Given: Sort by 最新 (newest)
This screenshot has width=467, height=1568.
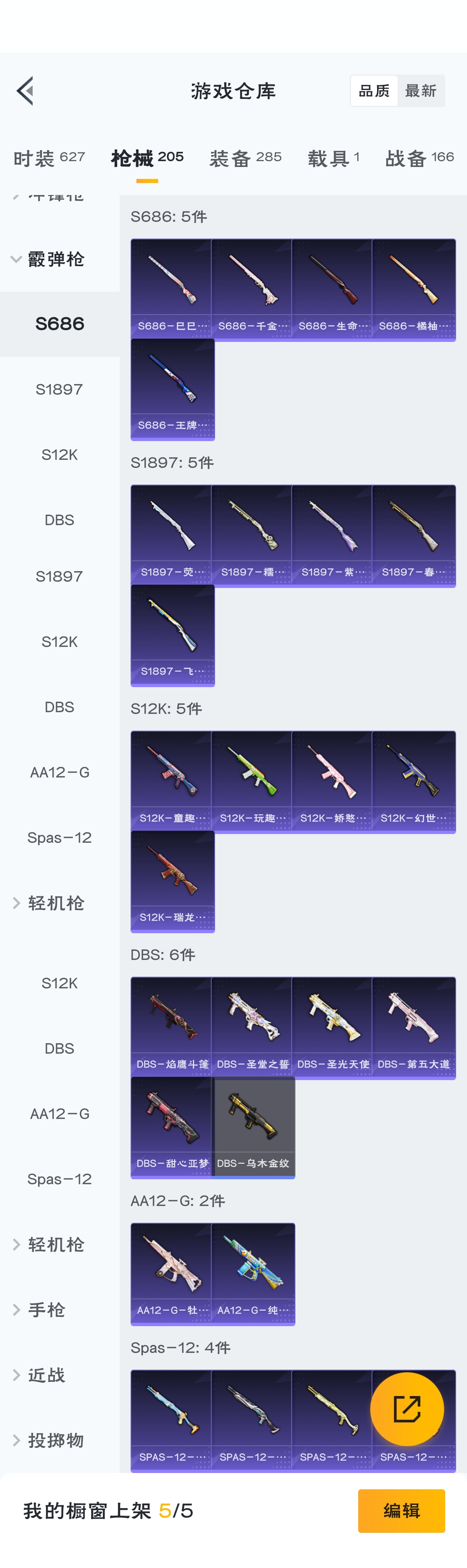Looking at the screenshot, I should pos(421,91).
